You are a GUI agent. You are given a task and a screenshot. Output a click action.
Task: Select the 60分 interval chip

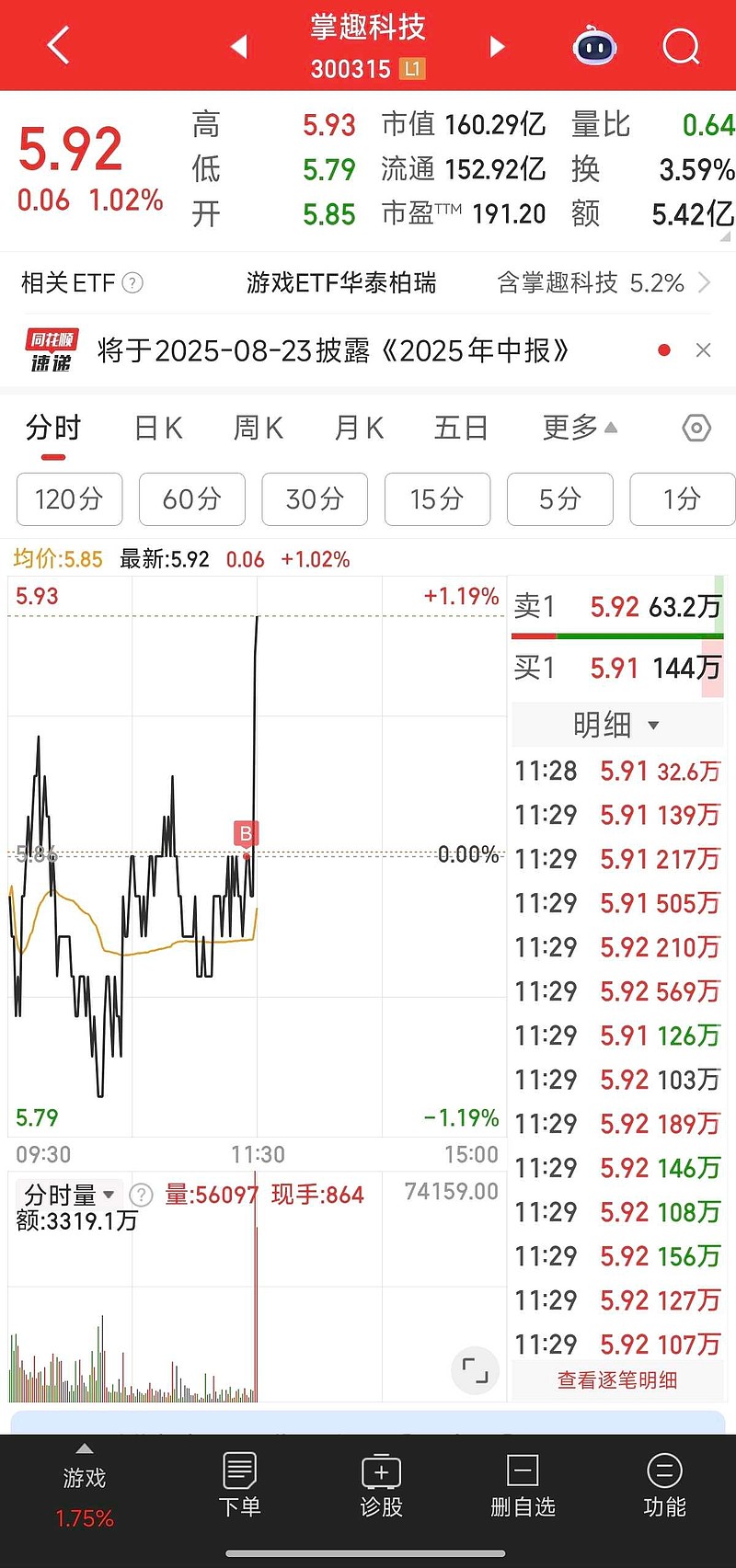(192, 499)
